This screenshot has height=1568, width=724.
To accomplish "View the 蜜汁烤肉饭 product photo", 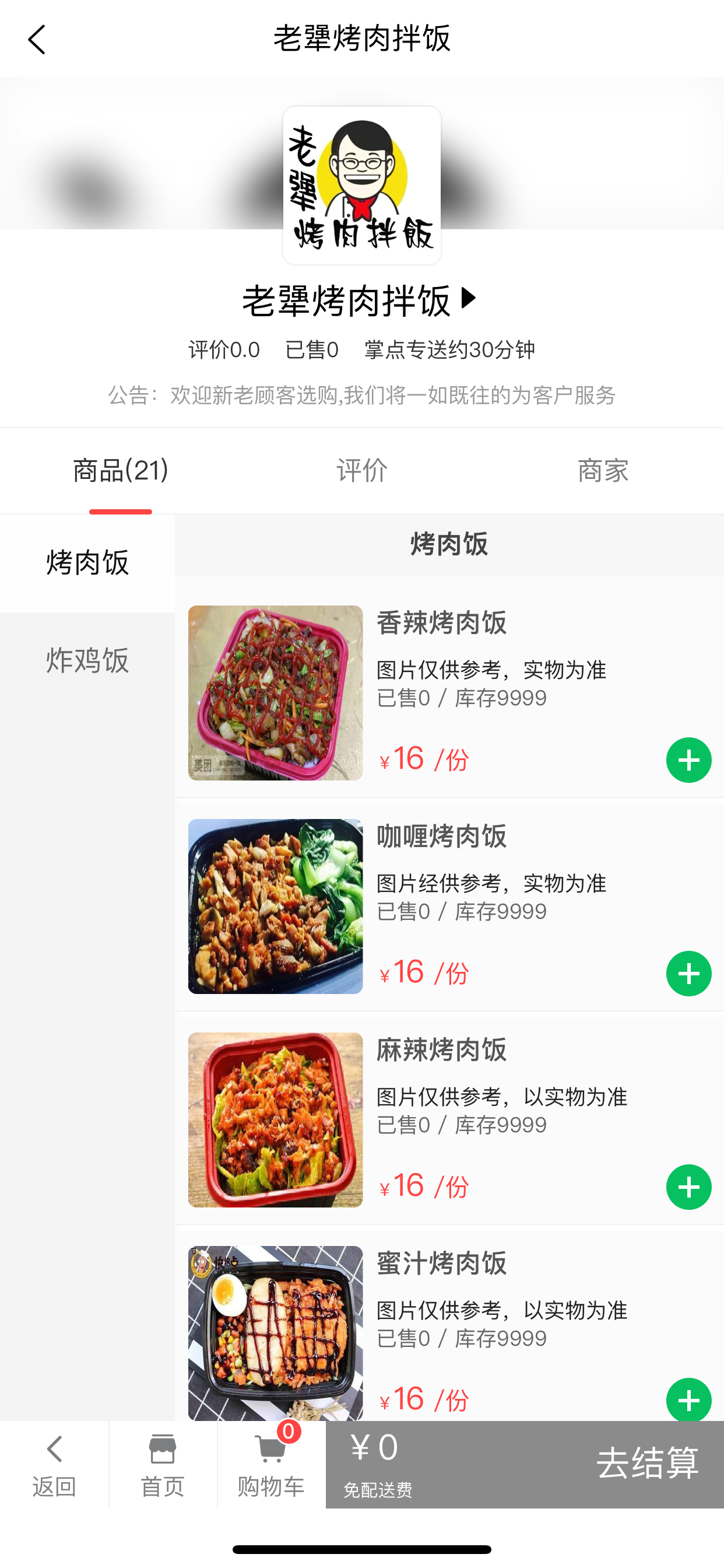I will click(275, 1332).
